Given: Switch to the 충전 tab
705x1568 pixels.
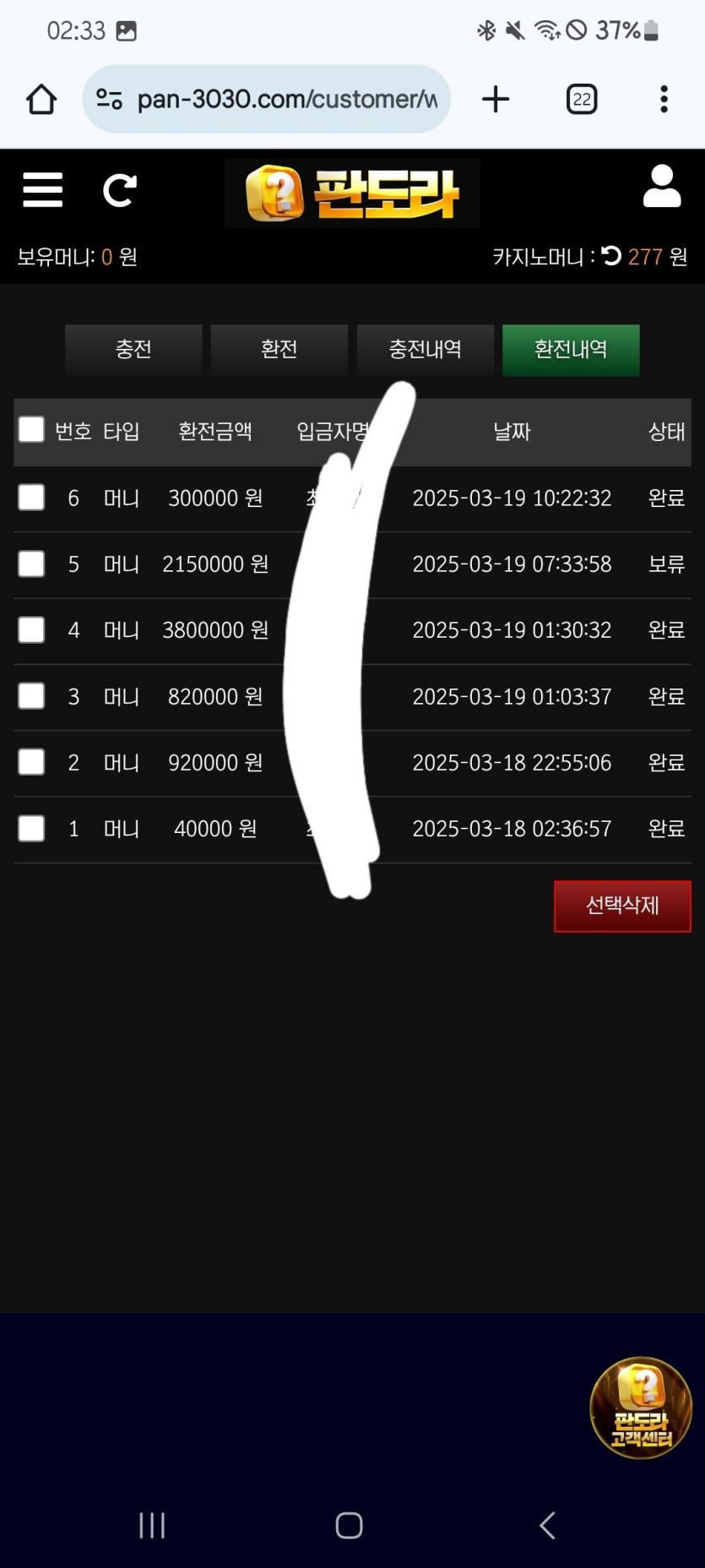Looking at the screenshot, I should tap(133, 349).
